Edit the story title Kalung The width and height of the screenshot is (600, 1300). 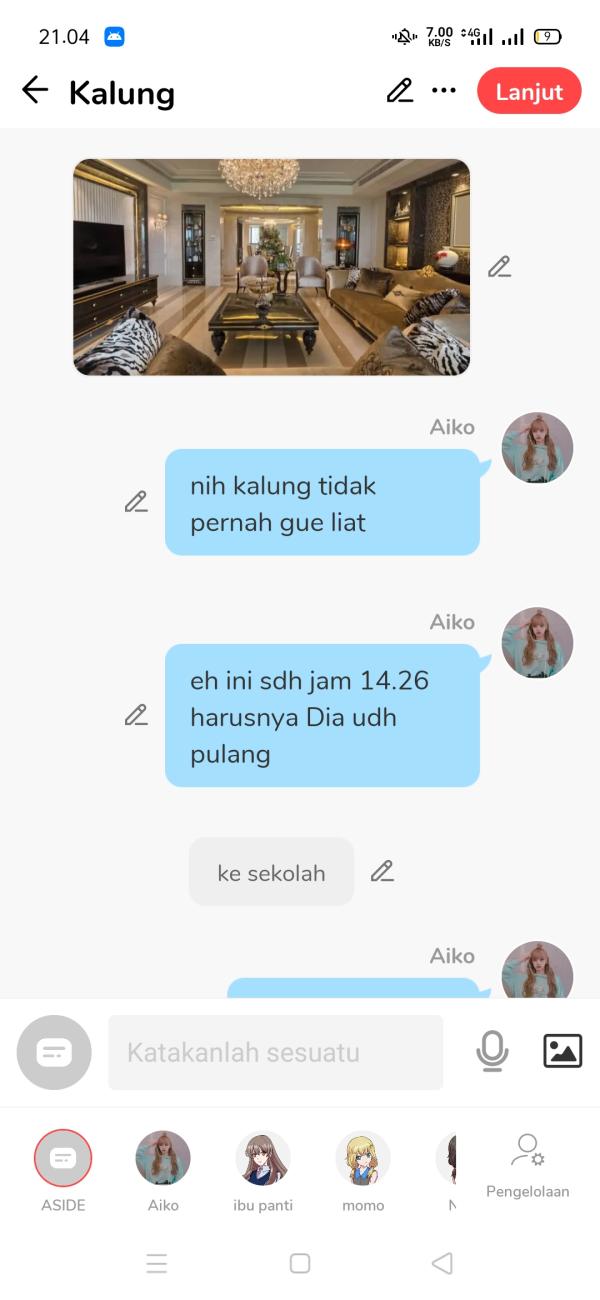pos(400,91)
